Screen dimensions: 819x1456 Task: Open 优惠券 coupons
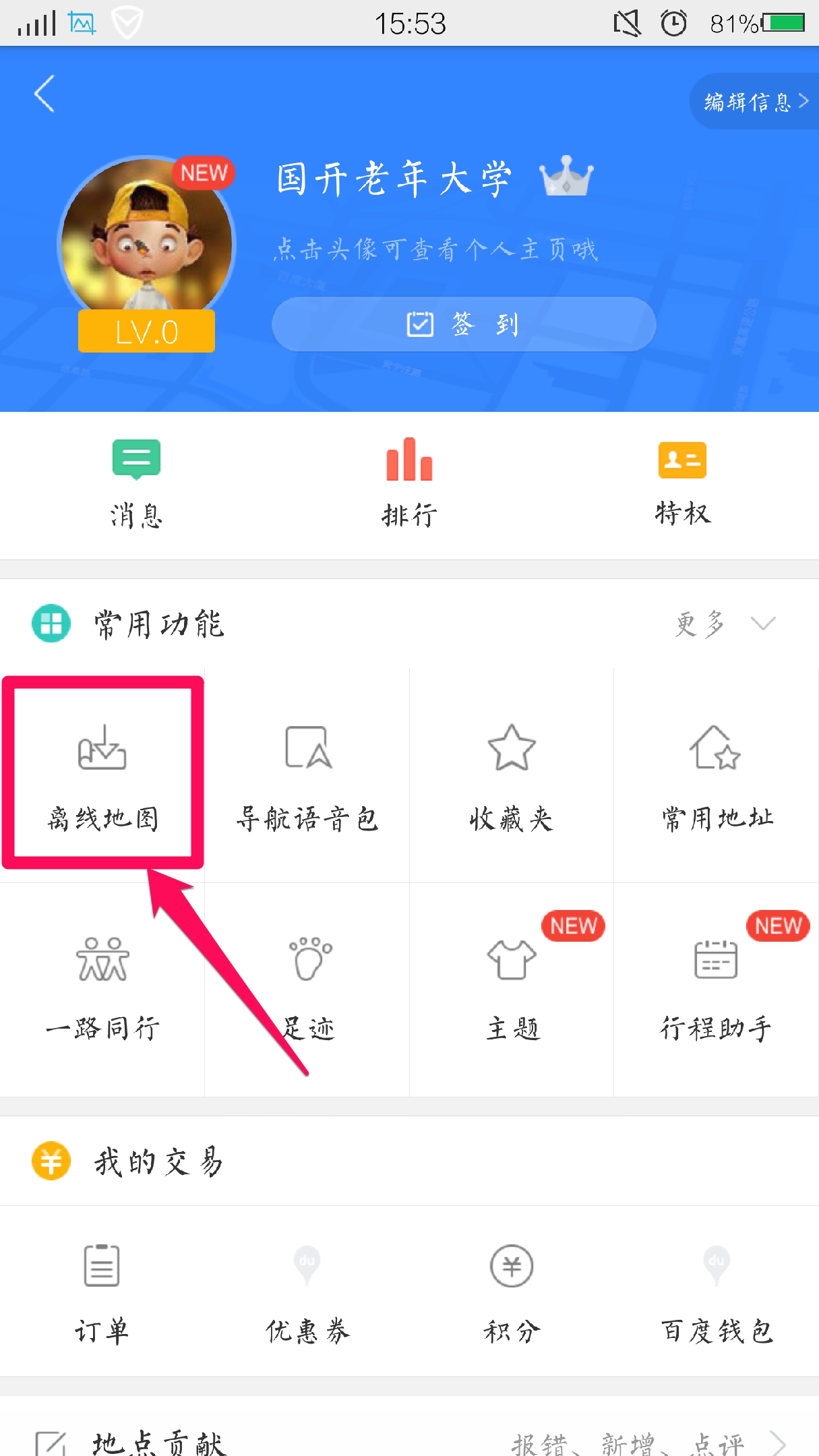pos(307,1291)
